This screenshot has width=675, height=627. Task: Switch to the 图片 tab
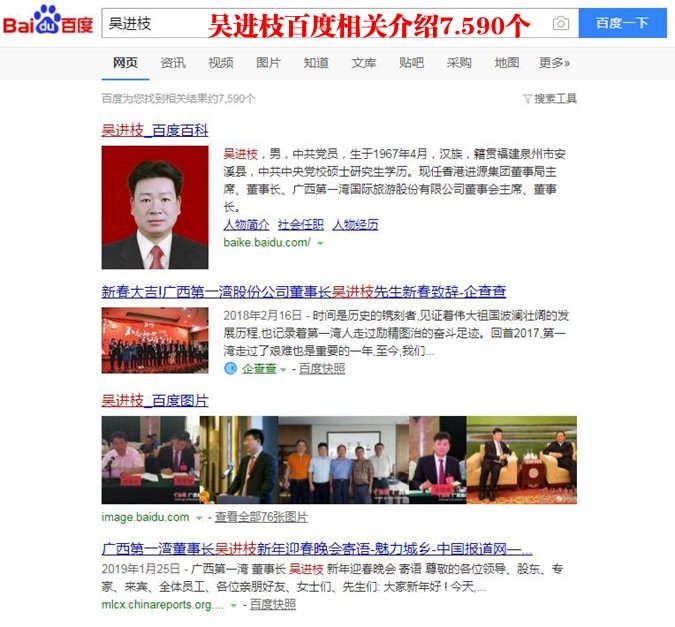coord(268,62)
